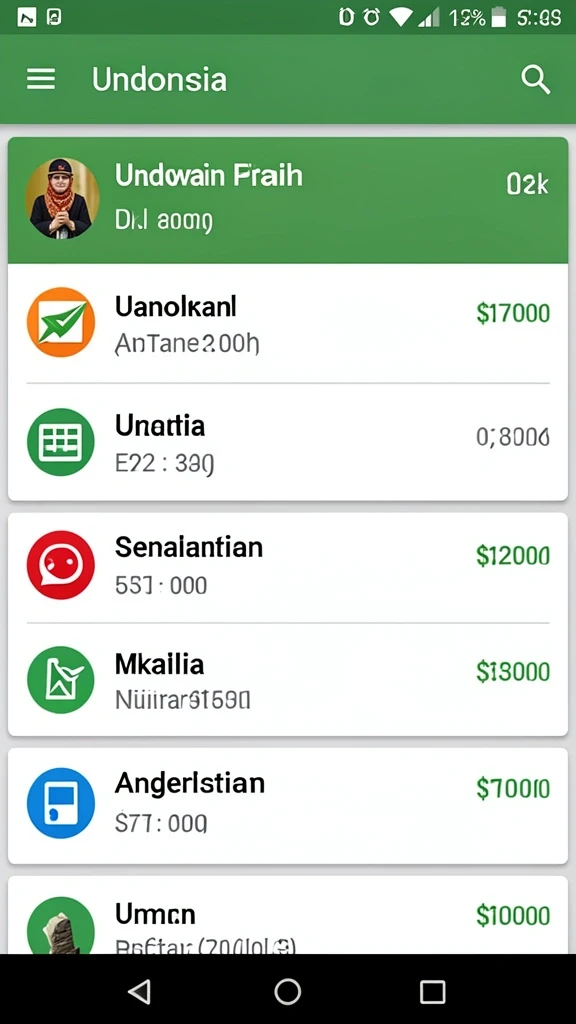The height and width of the screenshot is (1024, 576).
Task: Select the Unartia entry
Action: [288, 442]
